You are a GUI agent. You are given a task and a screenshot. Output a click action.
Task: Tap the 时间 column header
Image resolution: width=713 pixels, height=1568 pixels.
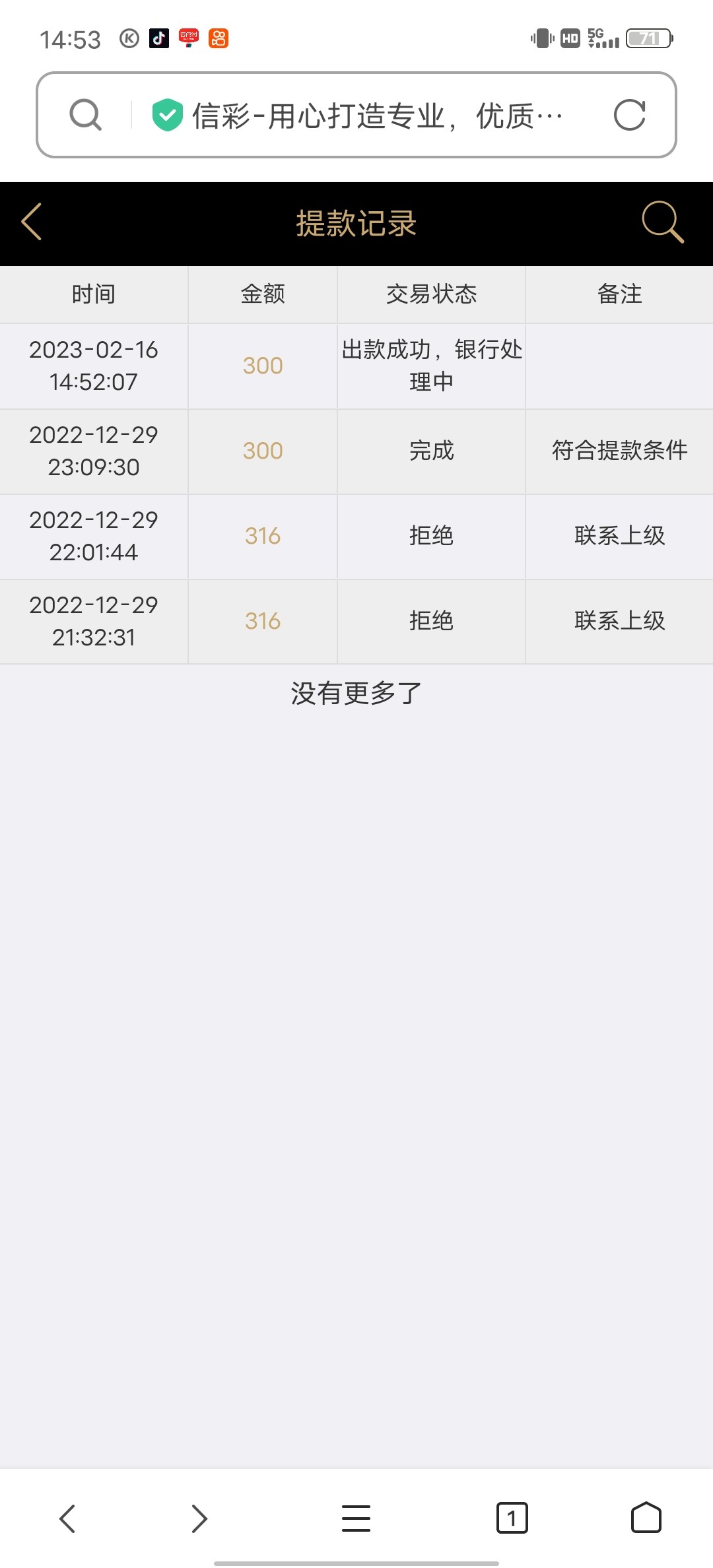(94, 294)
